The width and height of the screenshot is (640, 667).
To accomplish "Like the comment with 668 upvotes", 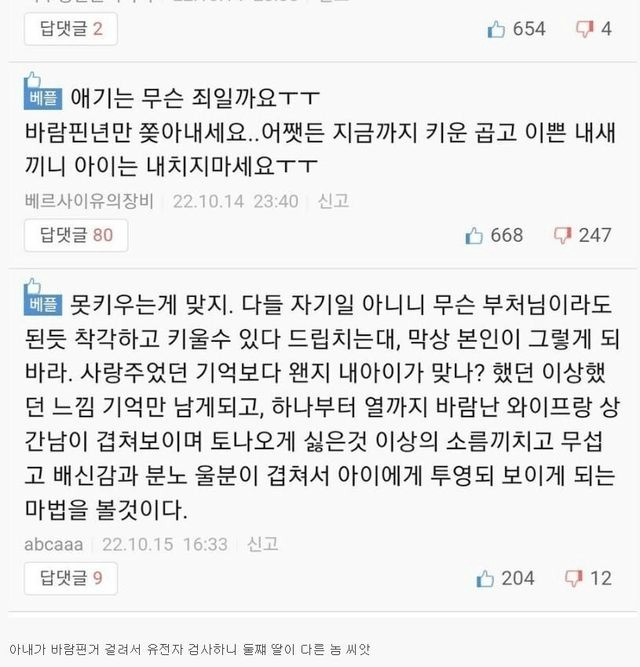I will click(x=475, y=236).
